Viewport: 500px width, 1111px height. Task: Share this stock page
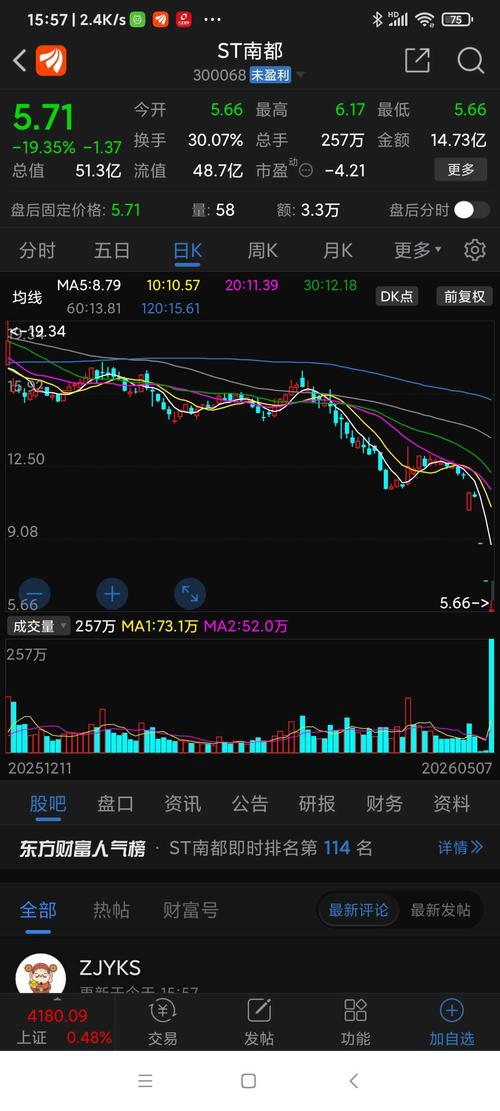[x=417, y=61]
